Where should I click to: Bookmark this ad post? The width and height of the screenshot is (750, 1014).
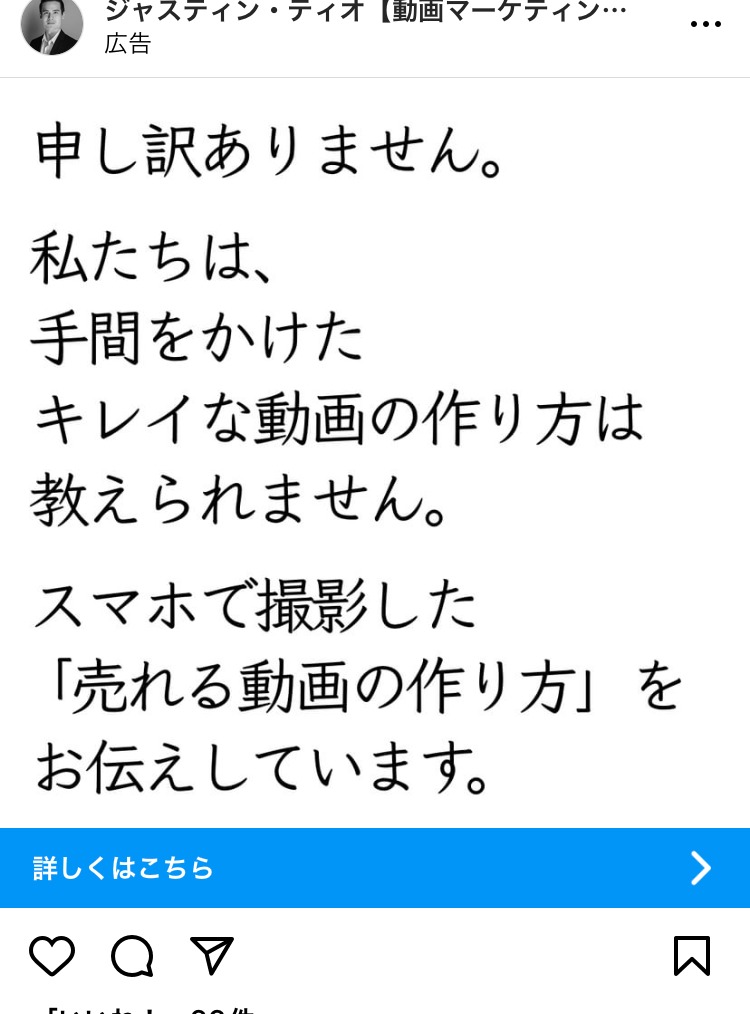point(691,956)
